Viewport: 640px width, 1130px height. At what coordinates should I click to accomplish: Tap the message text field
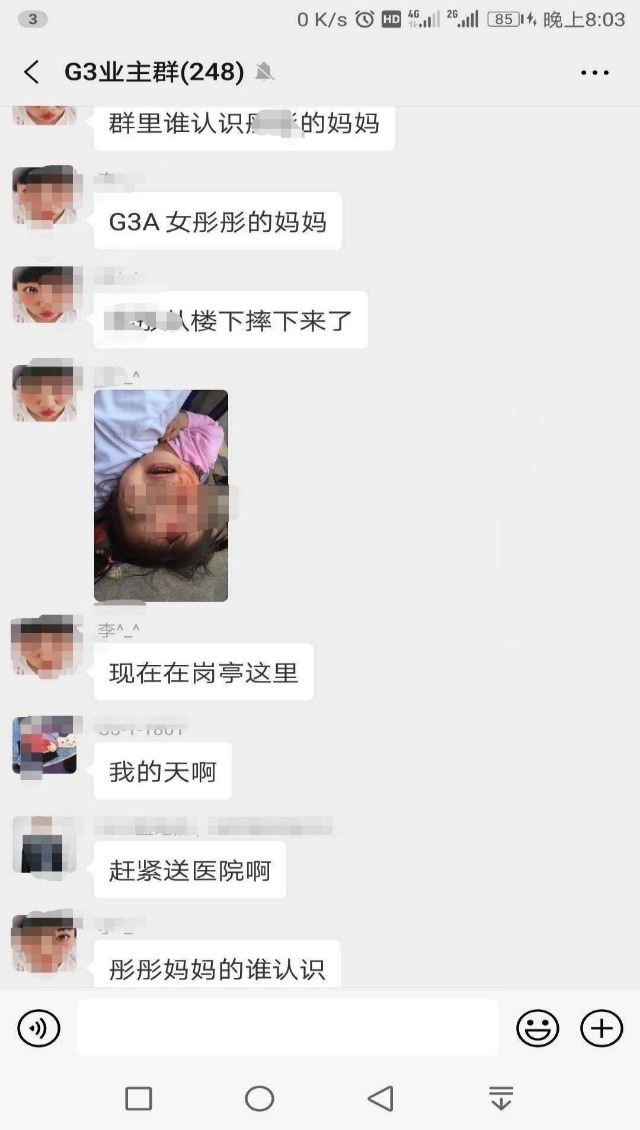click(287, 1028)
